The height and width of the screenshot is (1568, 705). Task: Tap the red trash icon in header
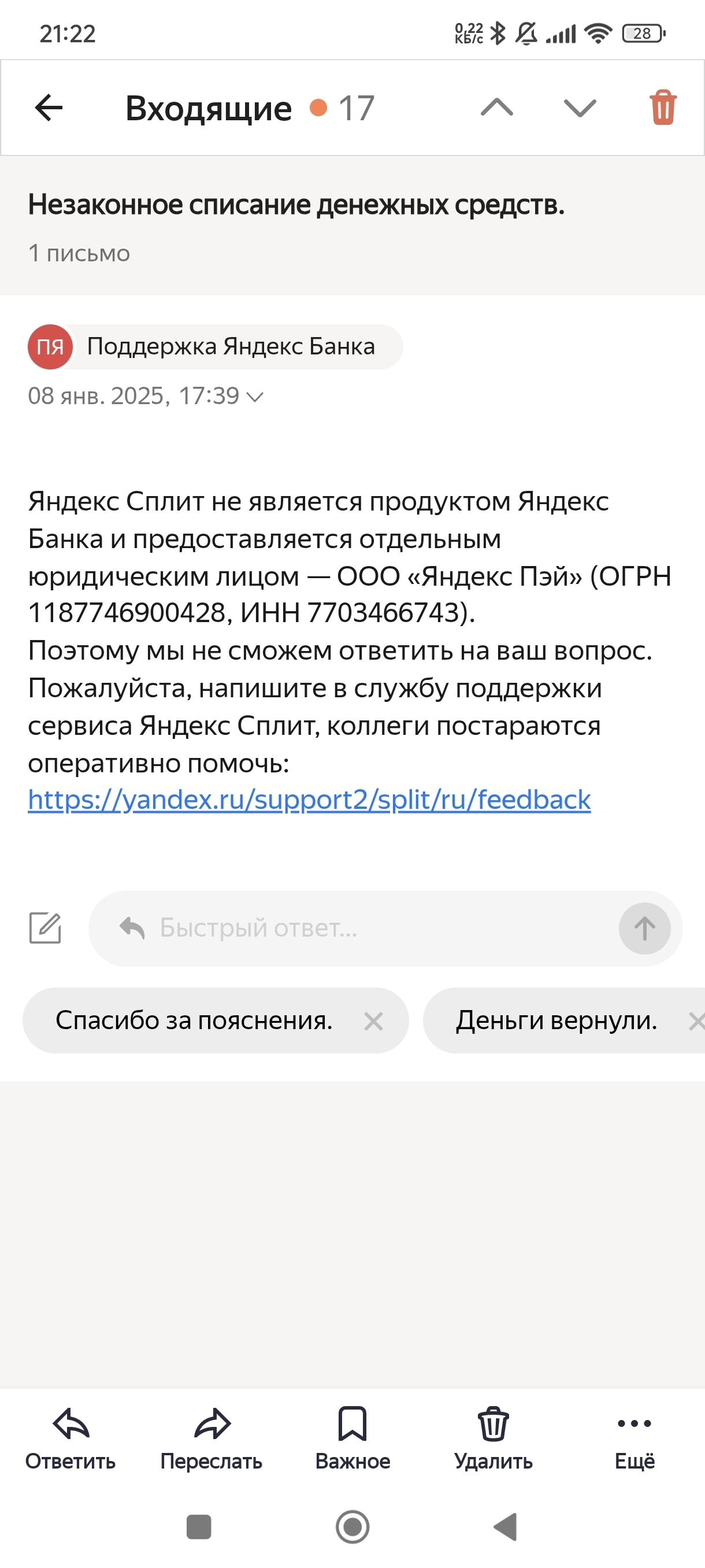point(663,108)
